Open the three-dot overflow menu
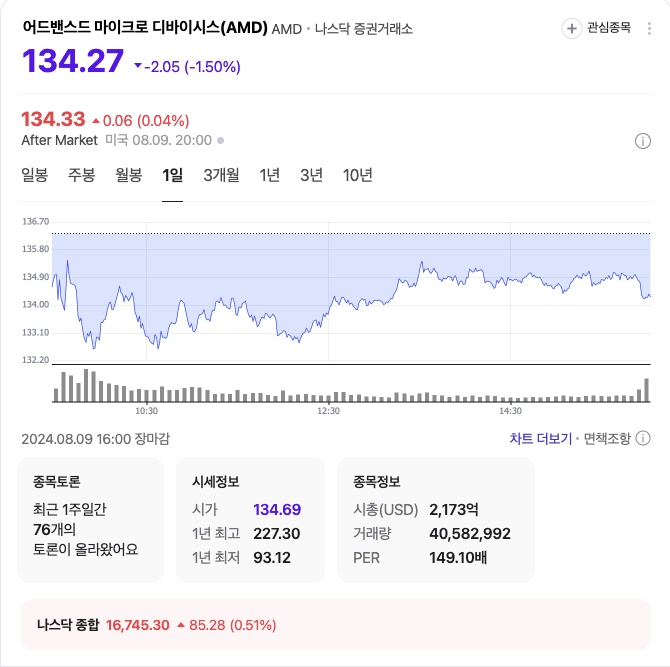This screenshot has width=670, height=667. (x=649, y=29)
